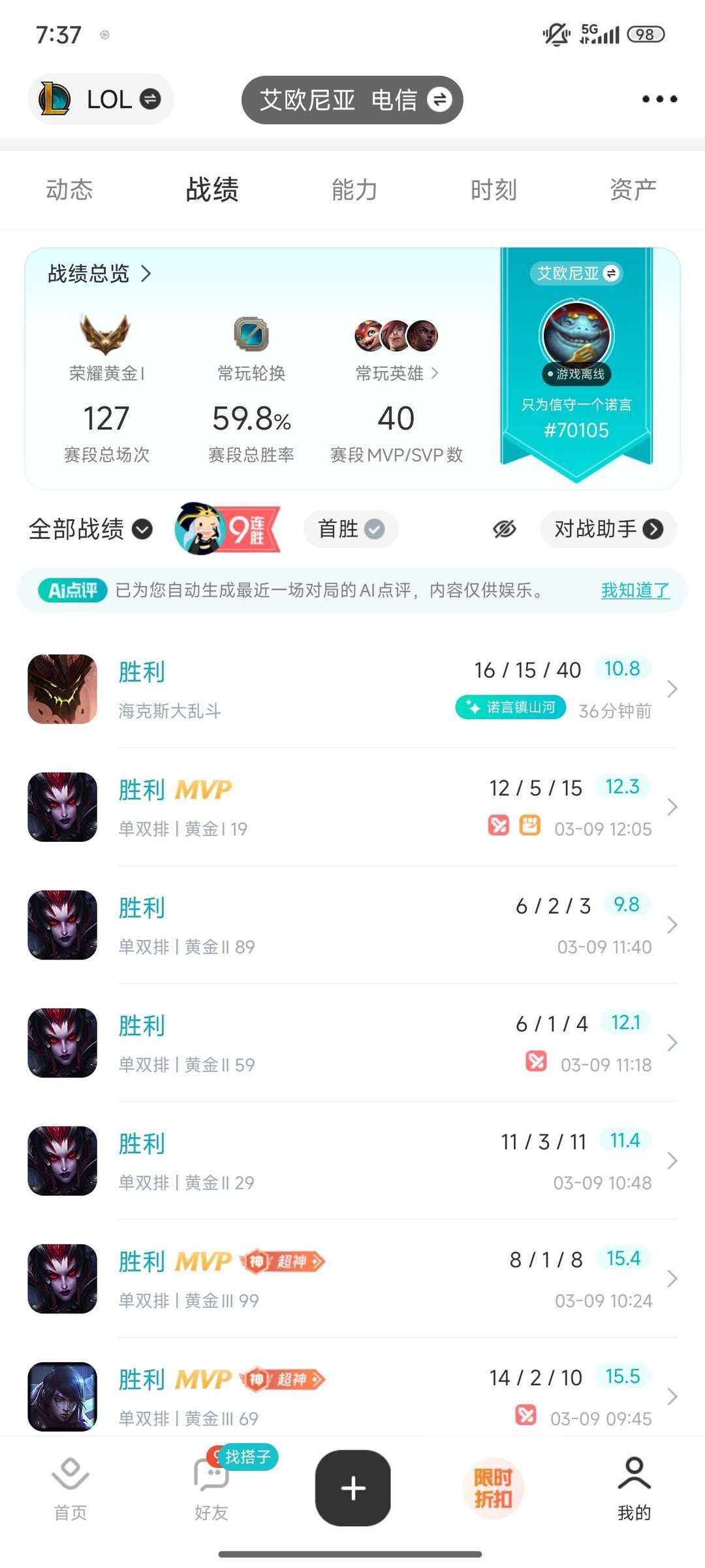Tap the 常玩英雄 champion avatars
This screenshot has width=705, height=1568.
point(397,335)
